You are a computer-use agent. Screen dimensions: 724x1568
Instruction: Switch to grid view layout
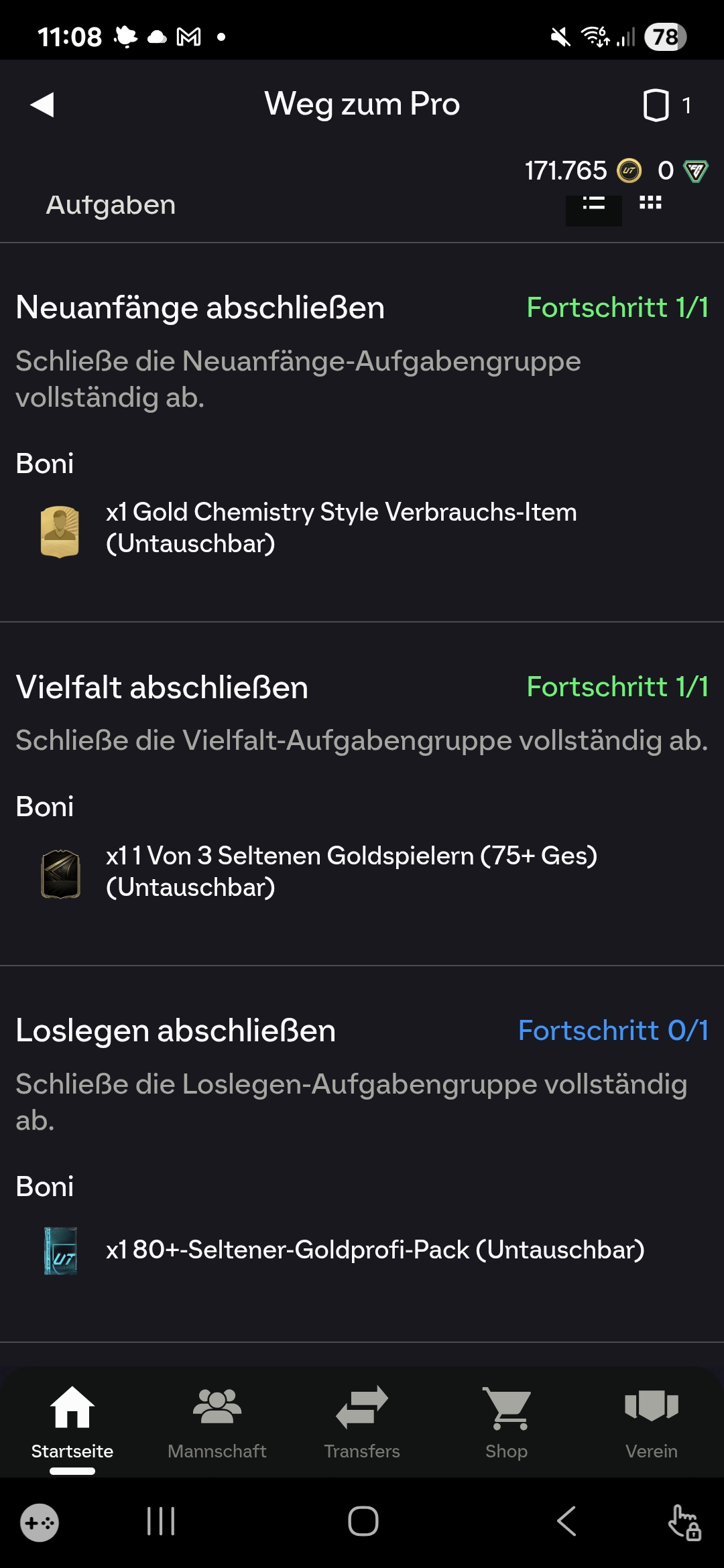(650, 203)
